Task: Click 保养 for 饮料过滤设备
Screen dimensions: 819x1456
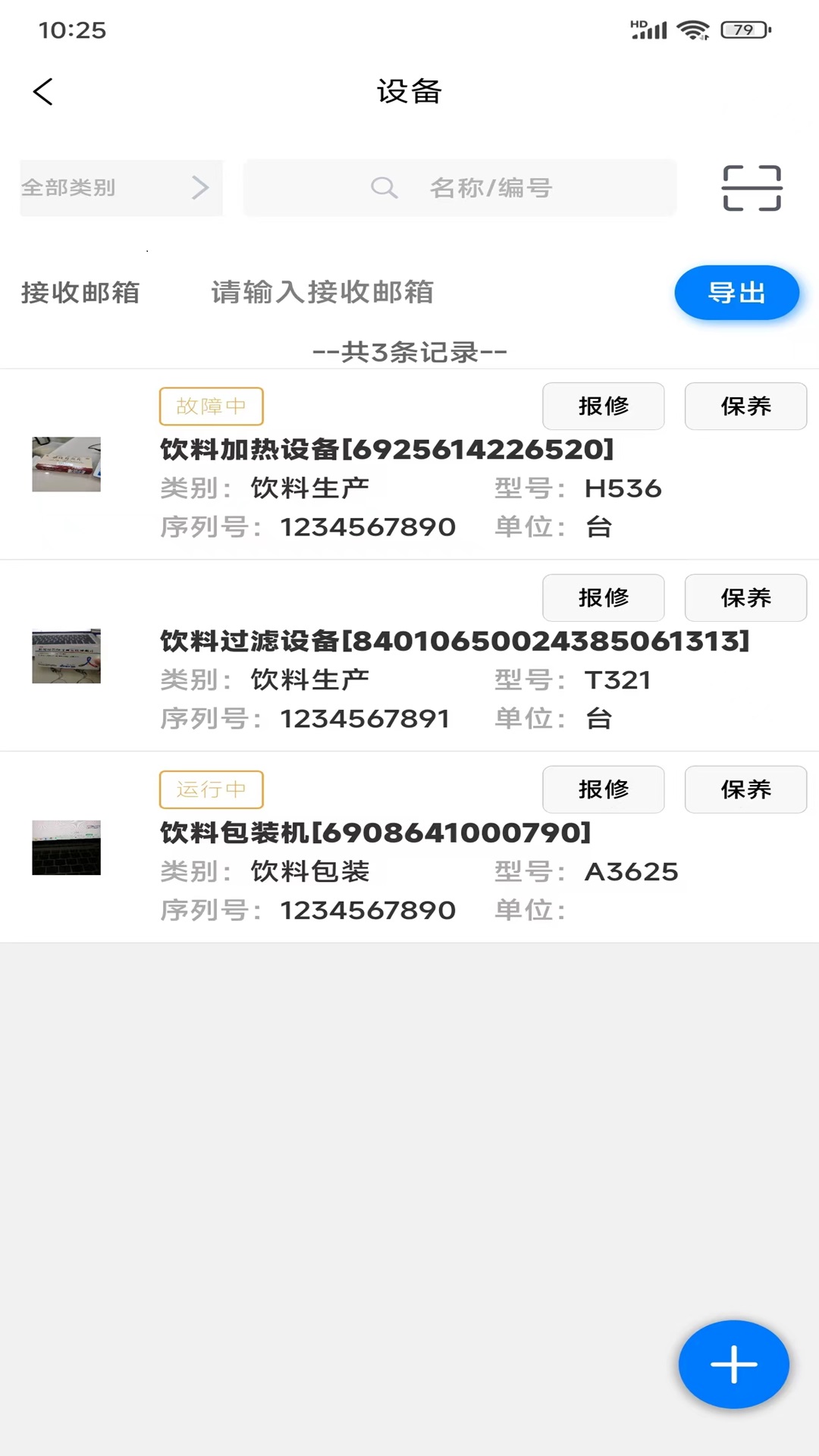Action: pyautogui.click(x=745, y=598)
